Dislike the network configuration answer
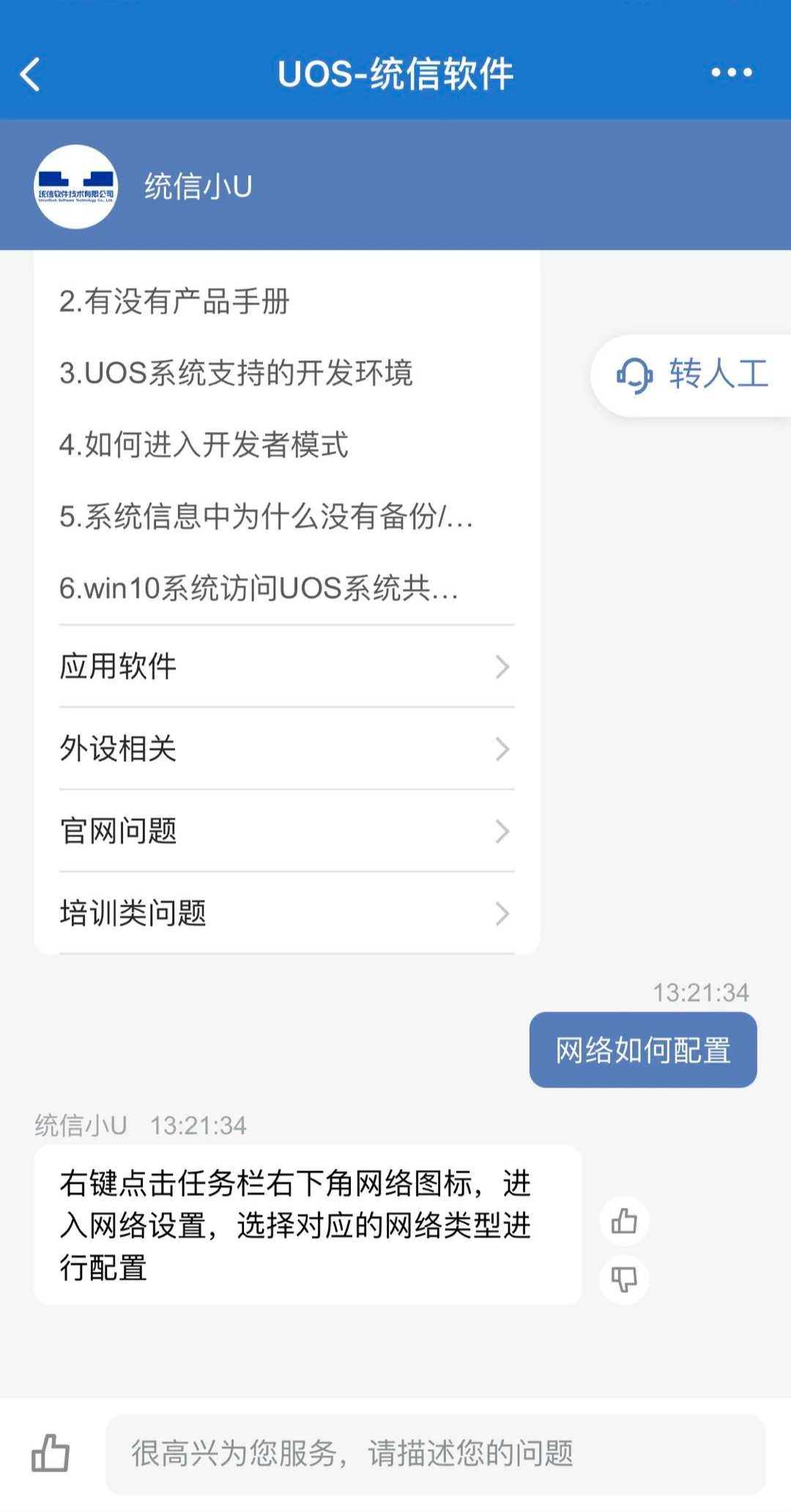 624,1279
